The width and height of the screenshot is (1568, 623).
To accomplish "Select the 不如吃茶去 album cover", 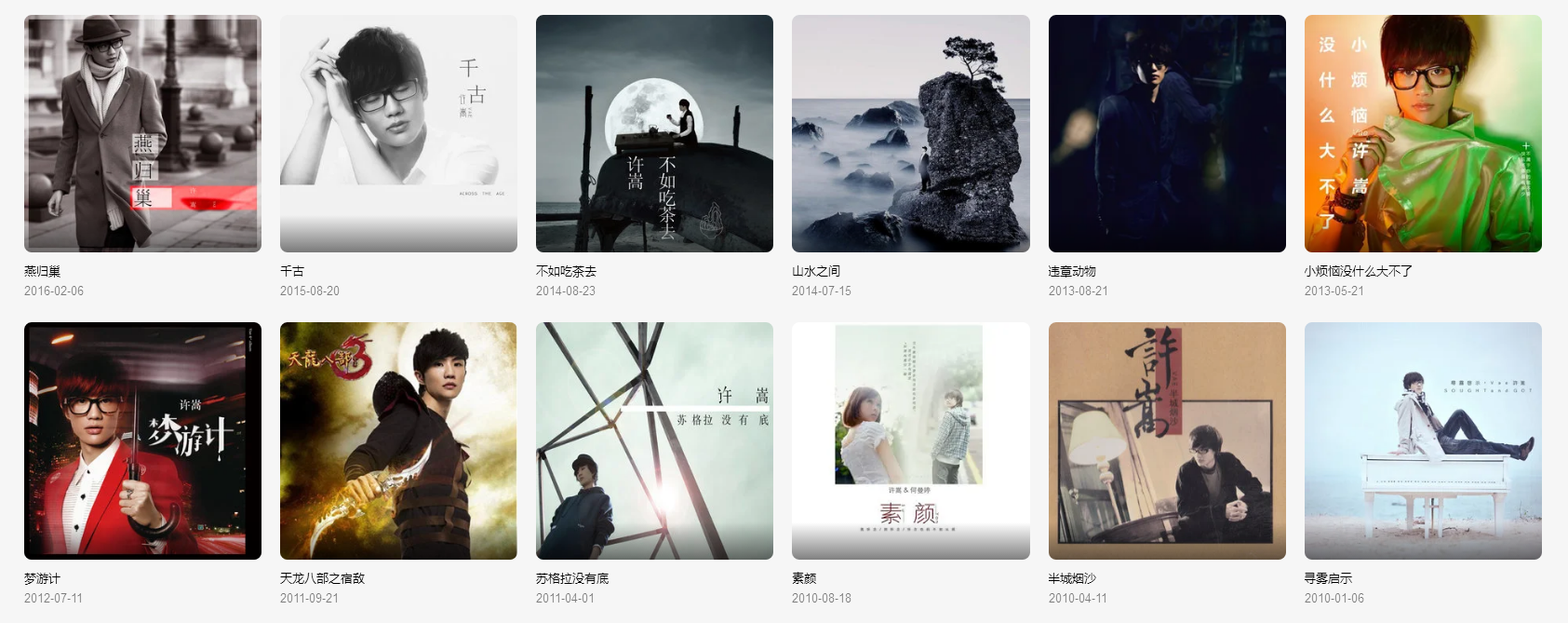I will (654, 133).
